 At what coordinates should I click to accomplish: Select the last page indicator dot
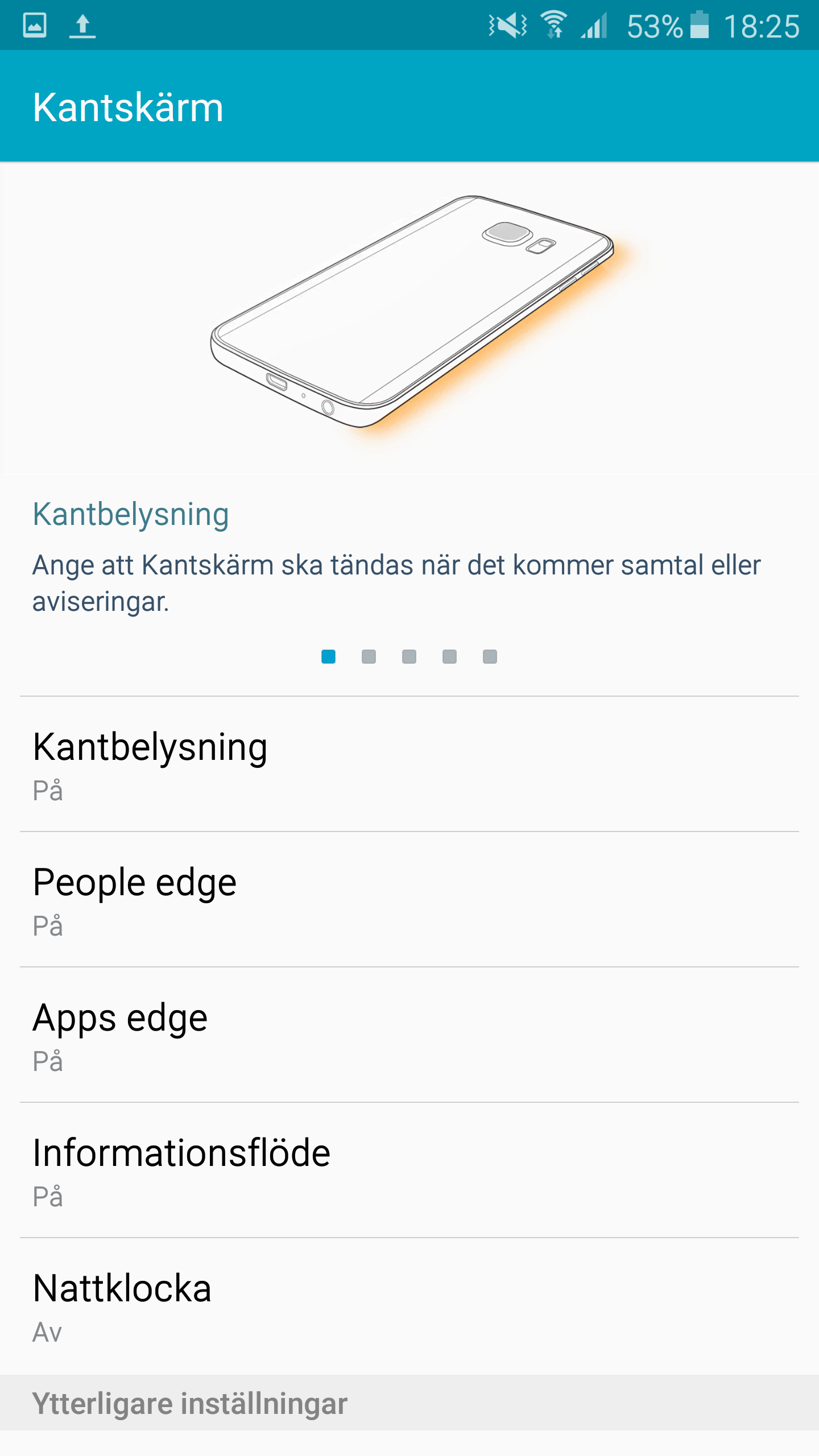point(490,657)
